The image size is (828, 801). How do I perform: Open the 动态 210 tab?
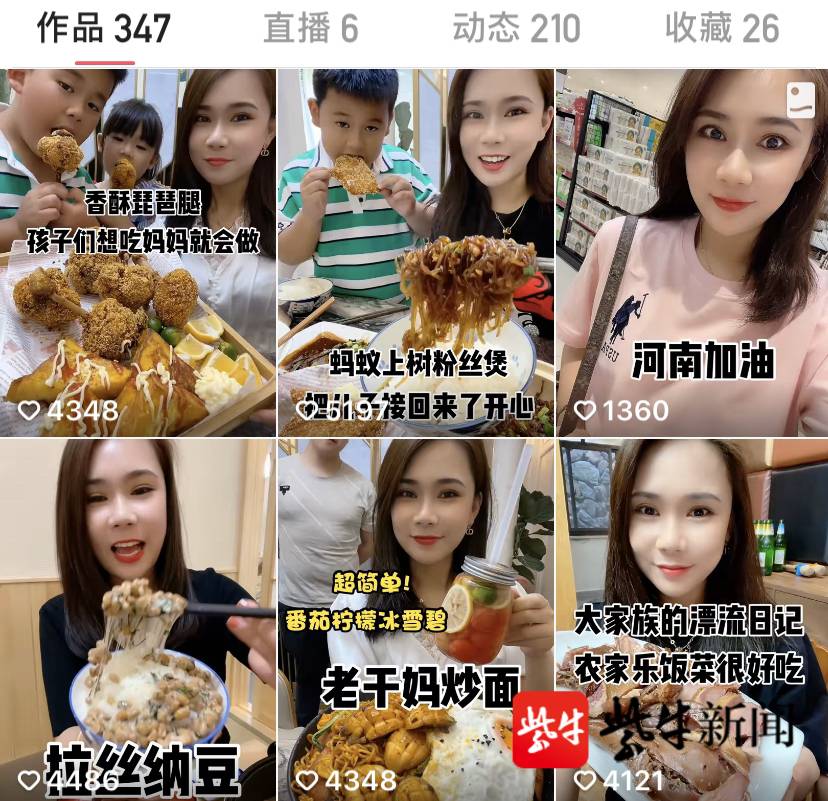516,29
